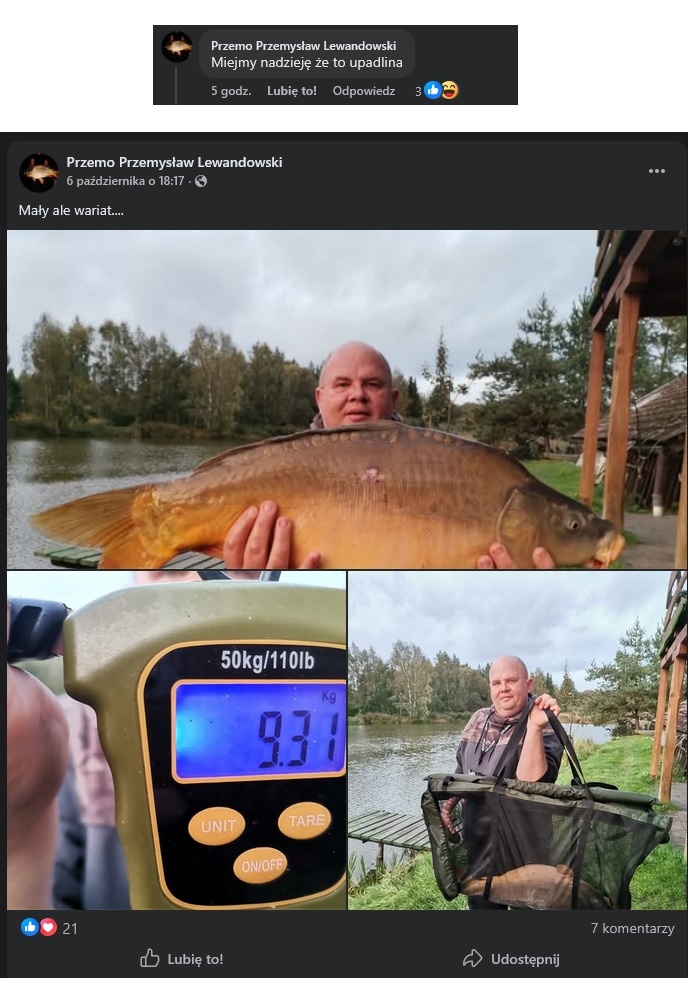Open the large carp photo
Image resolution: width=688 pixels, height=983 pixels.
(346, 399)
